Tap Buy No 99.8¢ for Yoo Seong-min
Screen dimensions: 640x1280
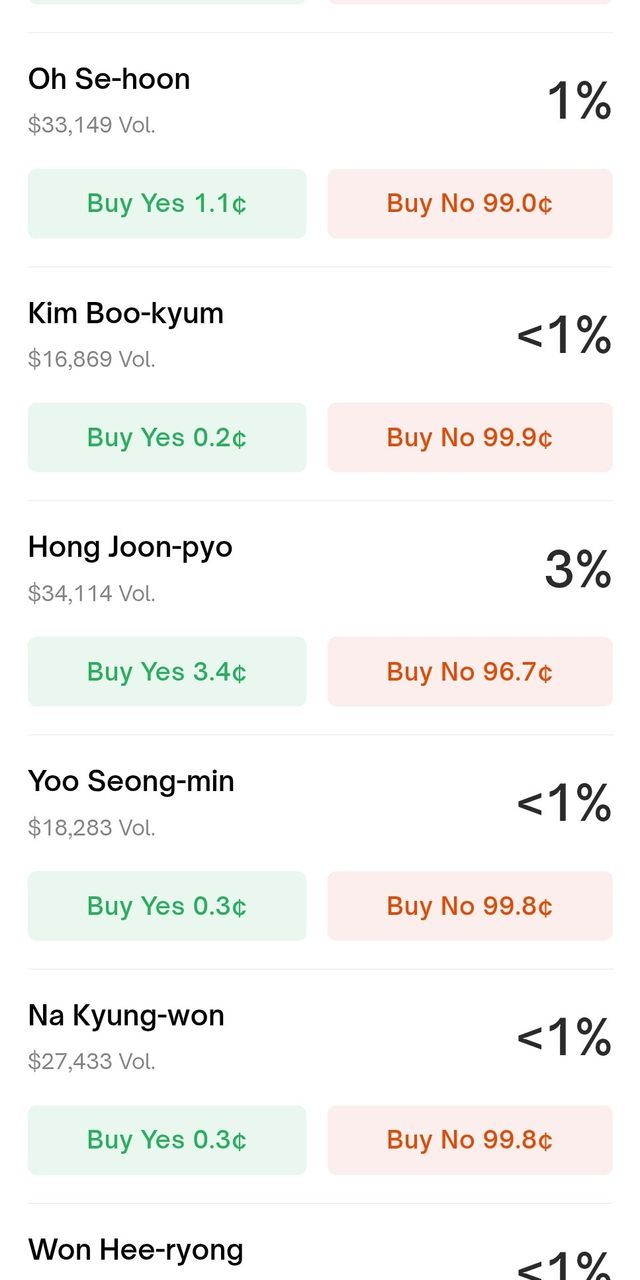(x=470, y=906)
